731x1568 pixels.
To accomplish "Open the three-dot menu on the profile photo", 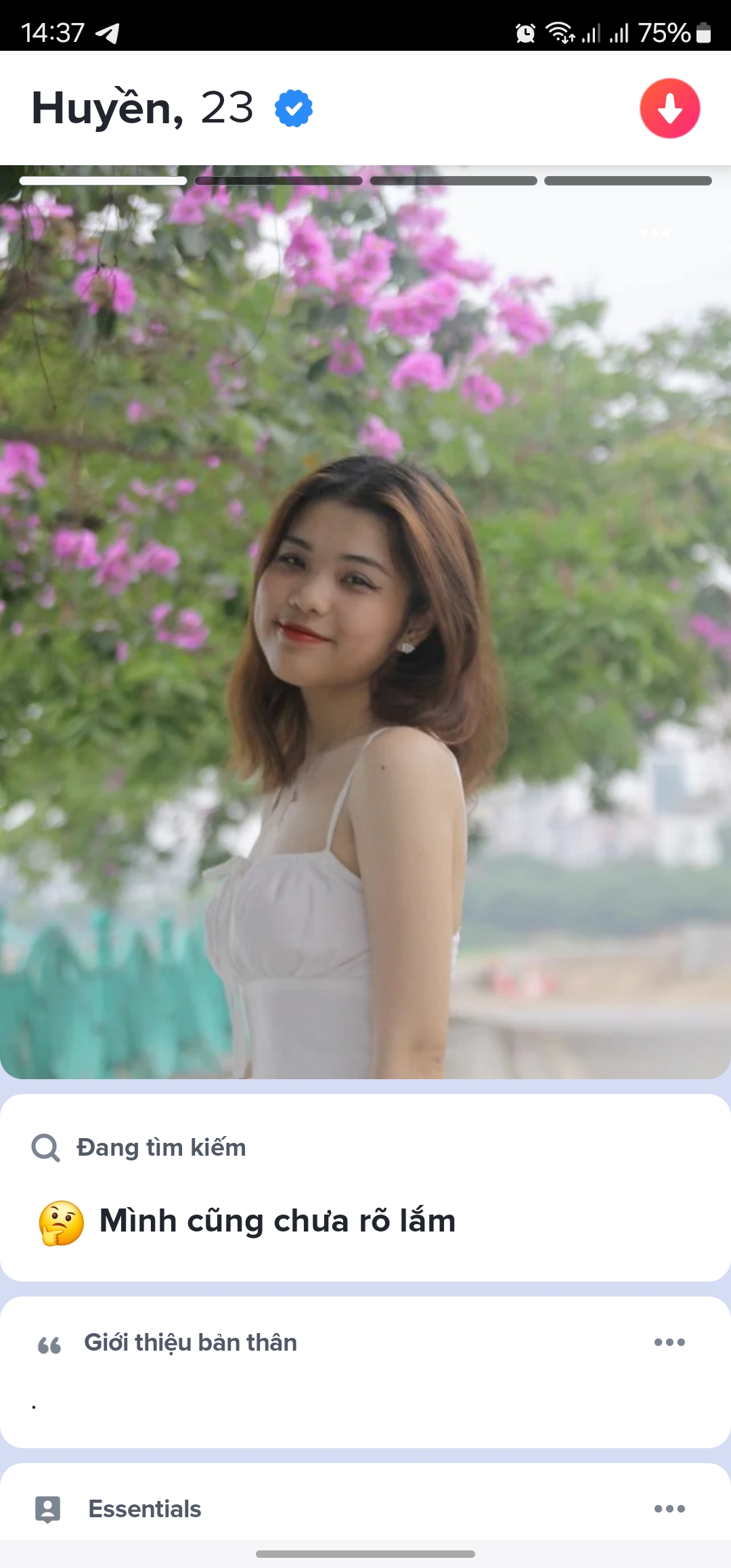I will pyautogui.click(x=655, y=234).
